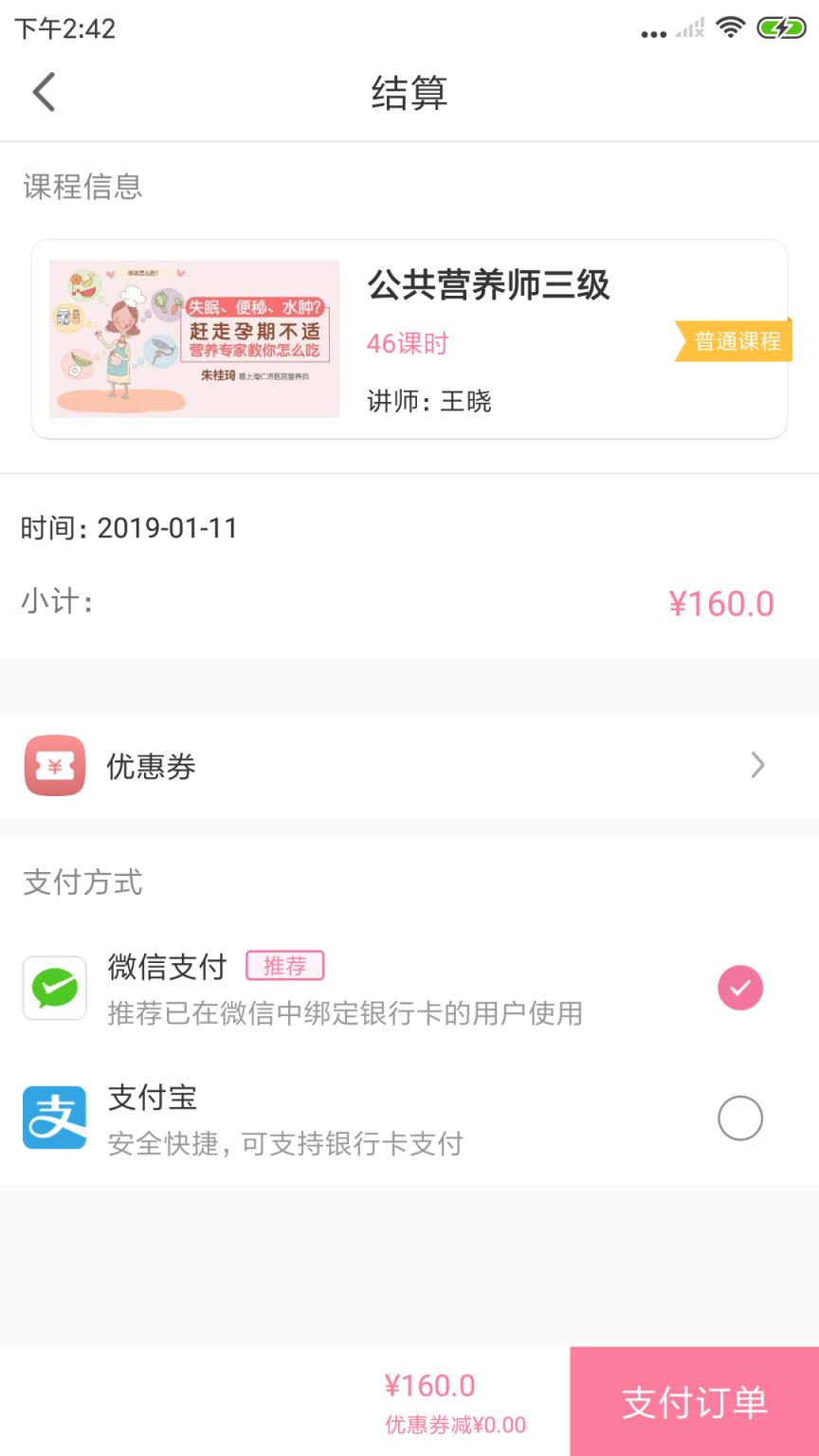Tap the back arrow on the 结算 page
The height and width of the screenshot is (1456, 819).
pyautogui.click(x=42, y=92)
